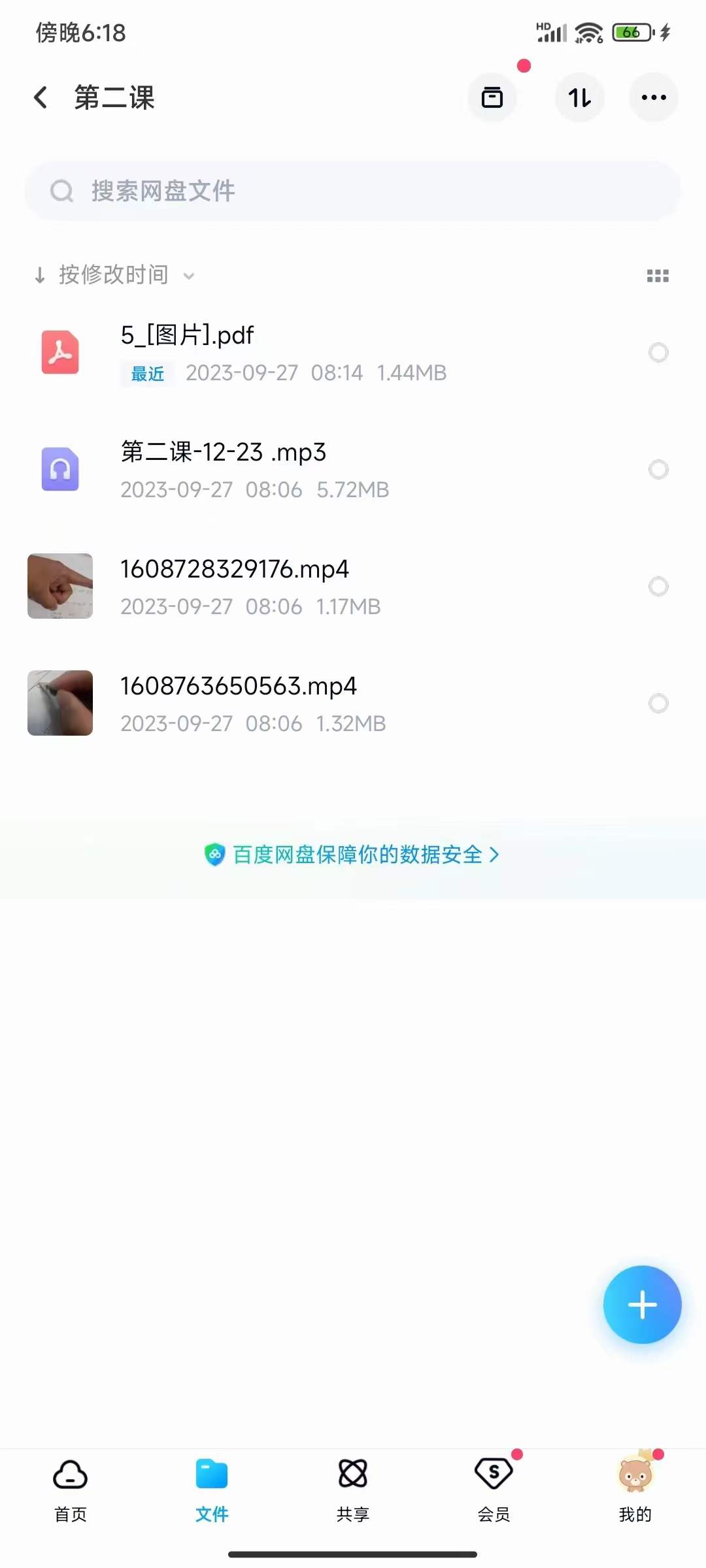
Task: Open the 百度网盘保障你的数据安全 link
Action: (x=353, y=855)
